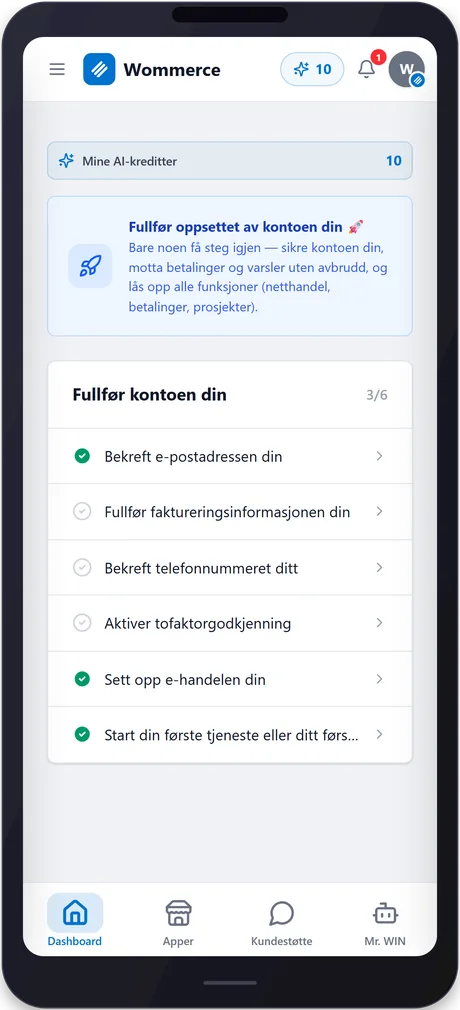This screenshot has height=1010, width=460.
Task: Tap the AI credits chip showing 10
Action: pyautogui.click(x=312, y=69)
